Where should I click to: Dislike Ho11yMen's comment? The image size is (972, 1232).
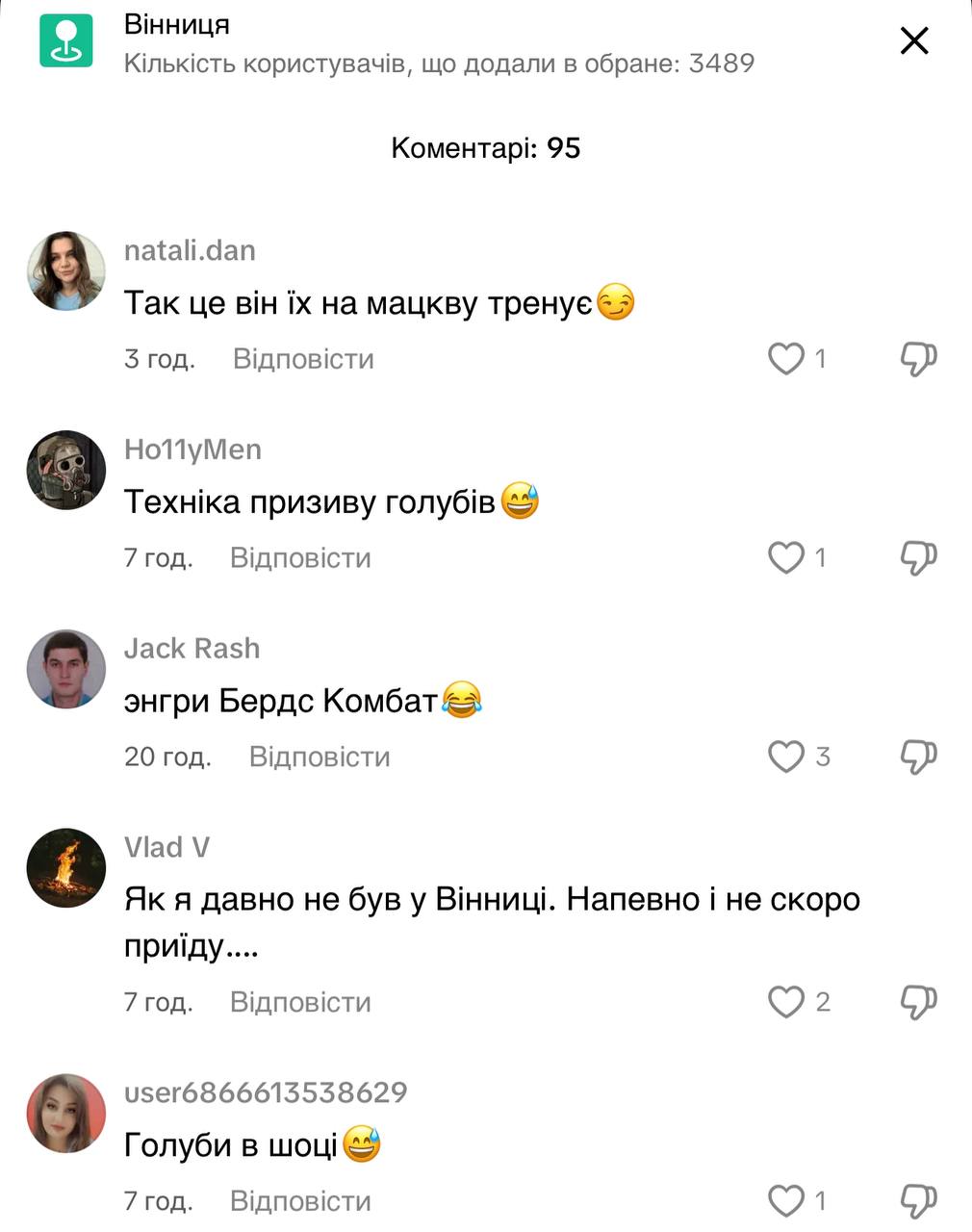pyautogui.click(x=918, y=558)
